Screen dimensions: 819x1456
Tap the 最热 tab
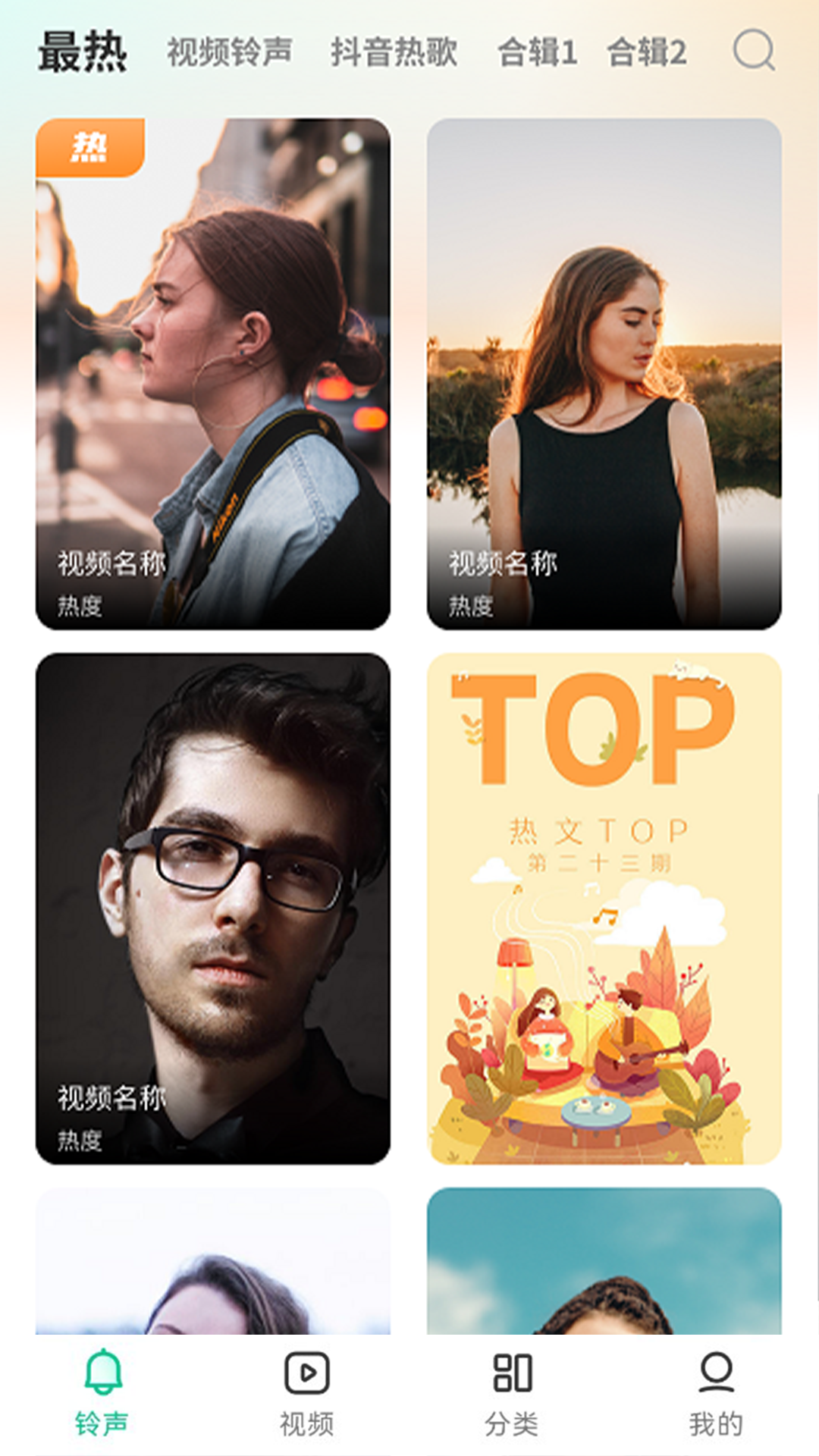tap(83, 52)
